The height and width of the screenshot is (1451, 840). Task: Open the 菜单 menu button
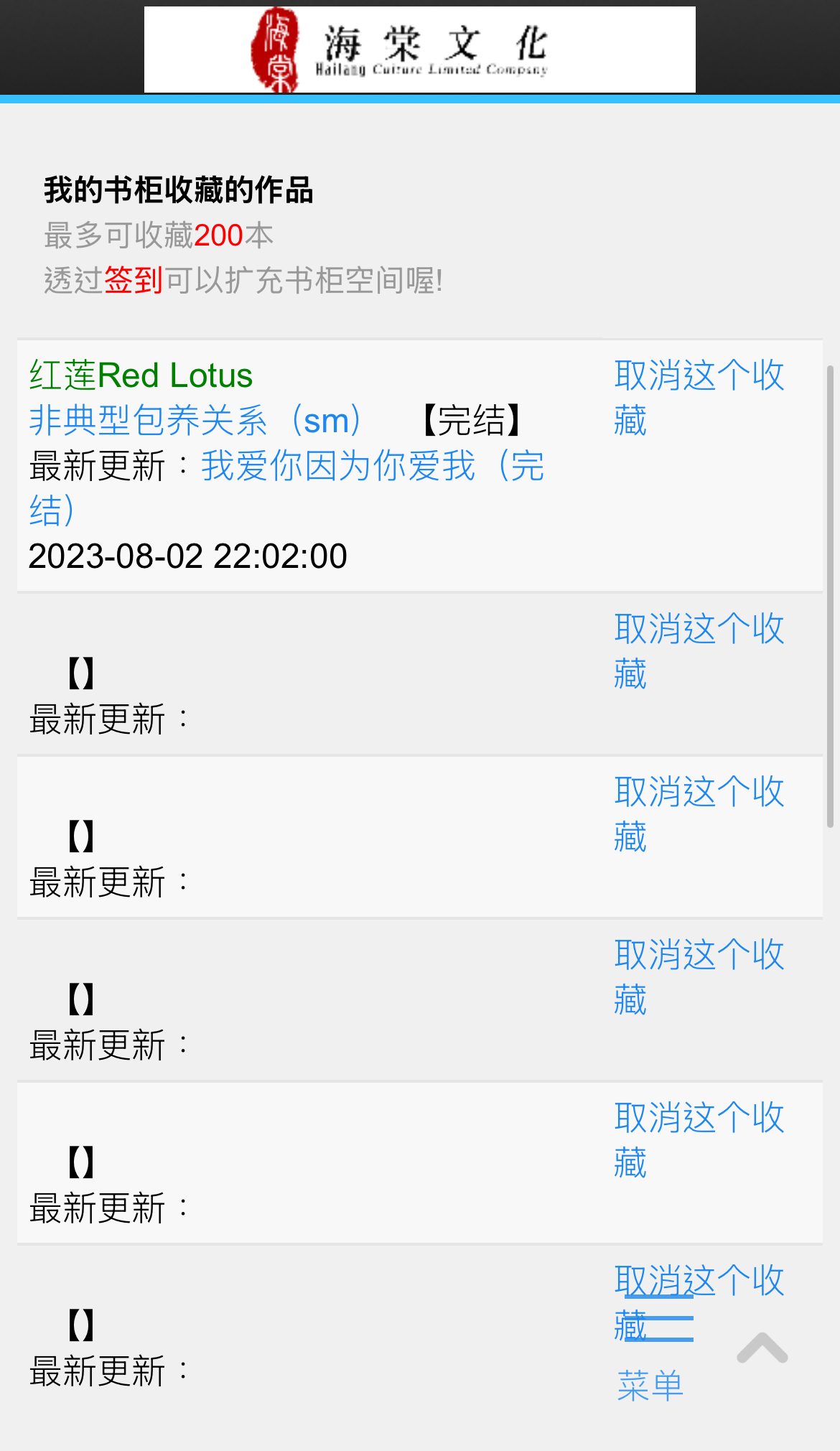[x=650, y=1385]
